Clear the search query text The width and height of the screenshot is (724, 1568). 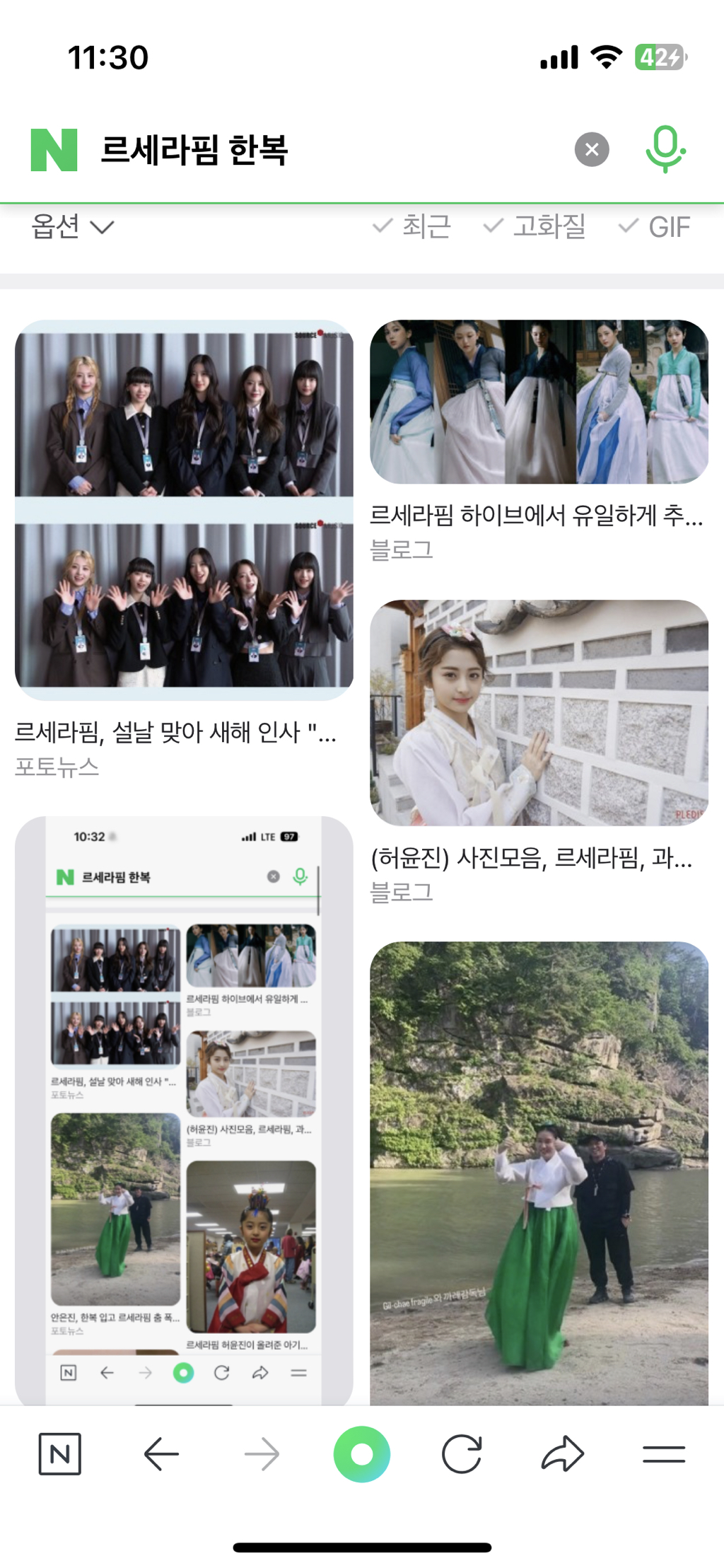tap(592, 149)
